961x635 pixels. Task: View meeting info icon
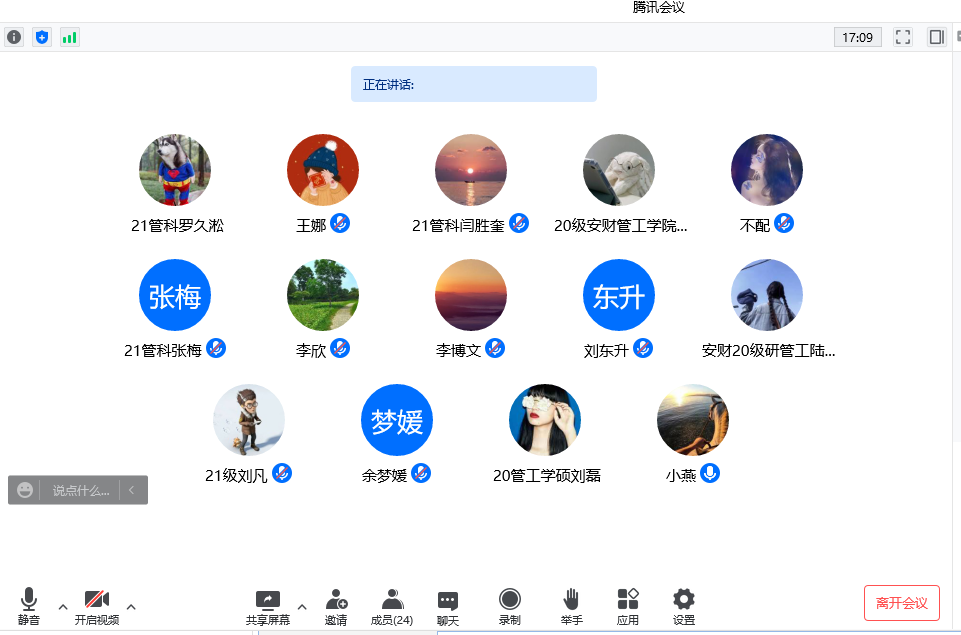14,37
